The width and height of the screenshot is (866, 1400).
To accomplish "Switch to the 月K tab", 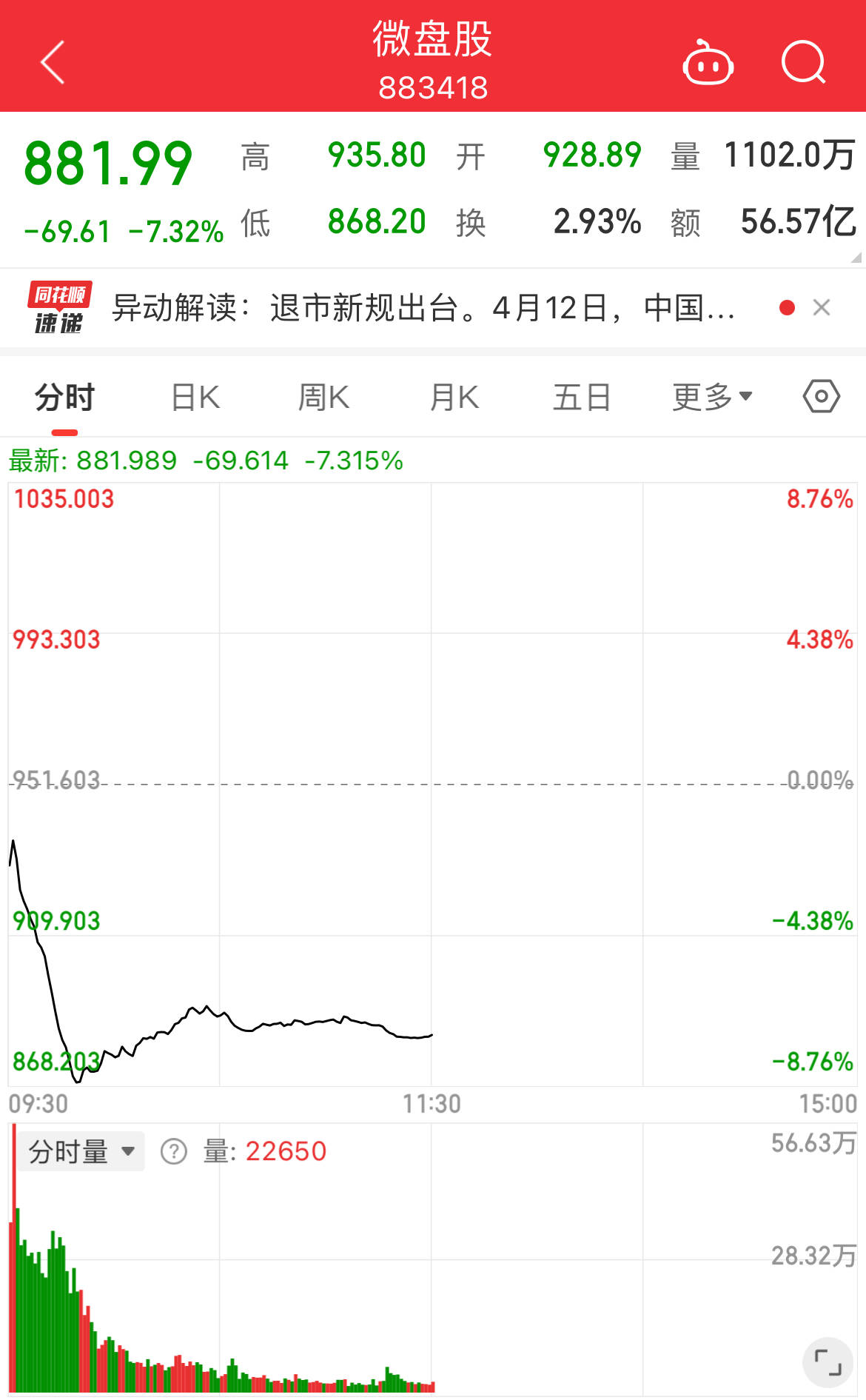I will 453,397.
